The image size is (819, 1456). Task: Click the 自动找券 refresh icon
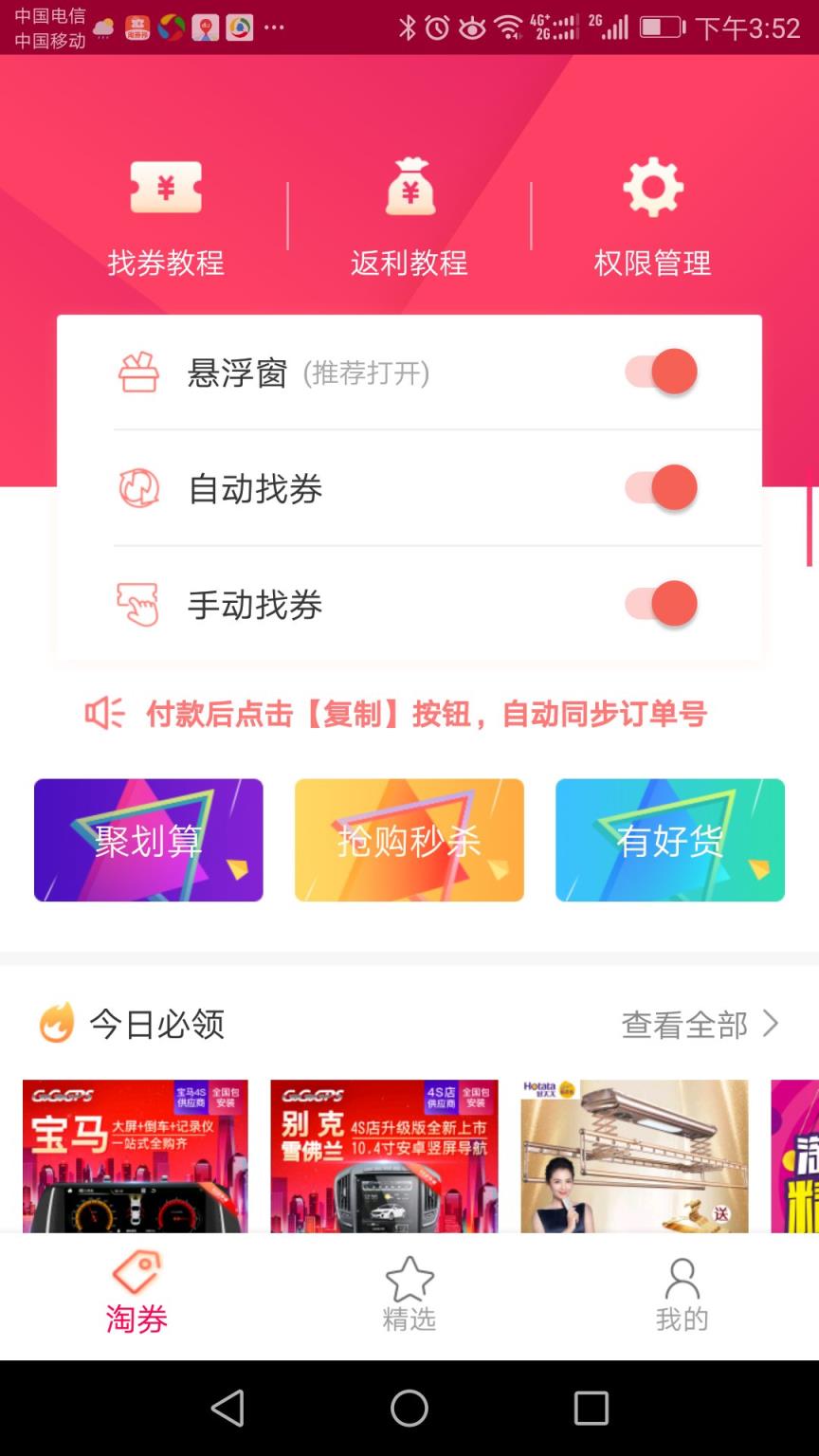click(139, 488)
